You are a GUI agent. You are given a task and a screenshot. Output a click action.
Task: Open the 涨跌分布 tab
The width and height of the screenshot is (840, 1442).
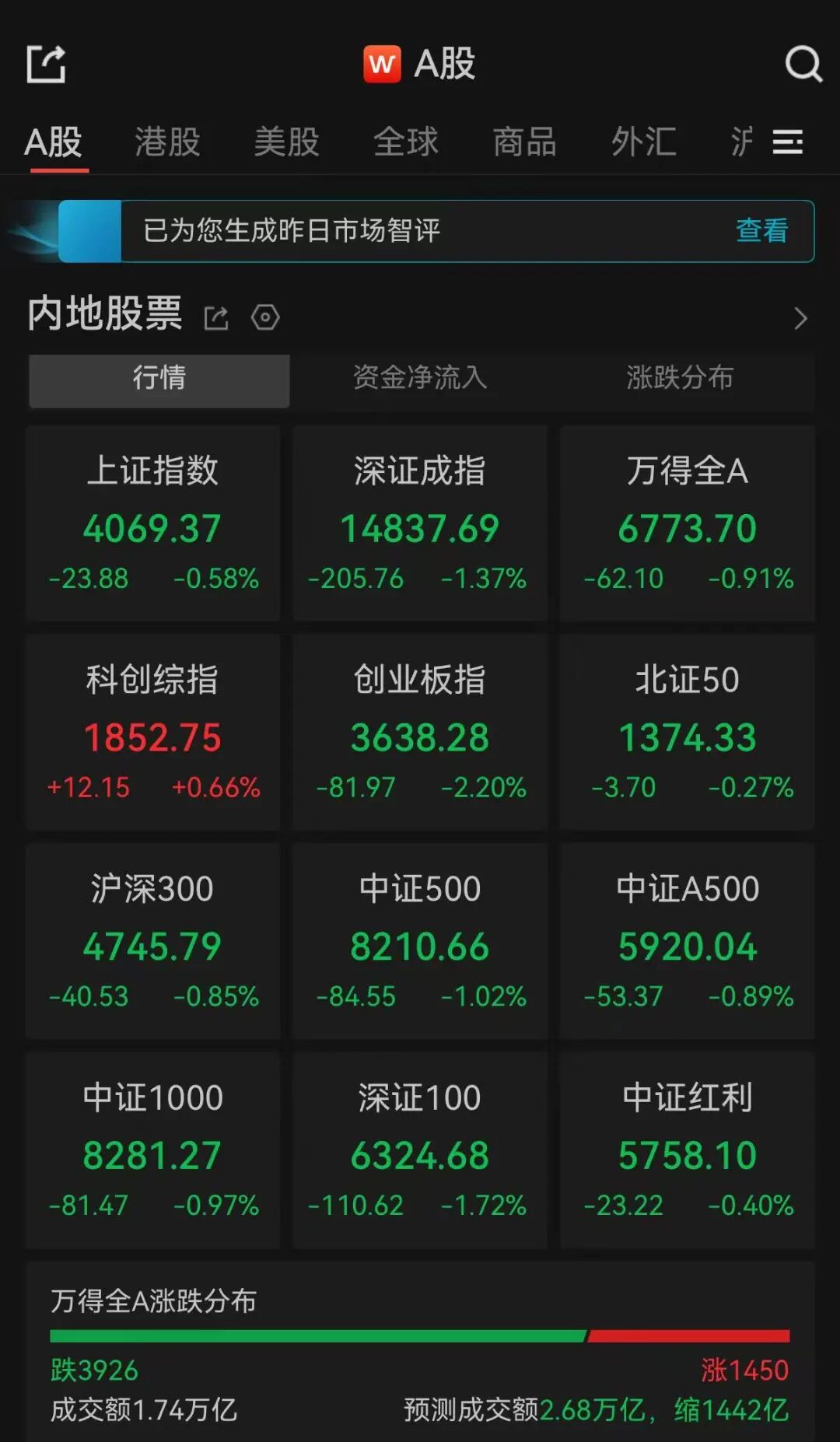click(x=679, y=380)
